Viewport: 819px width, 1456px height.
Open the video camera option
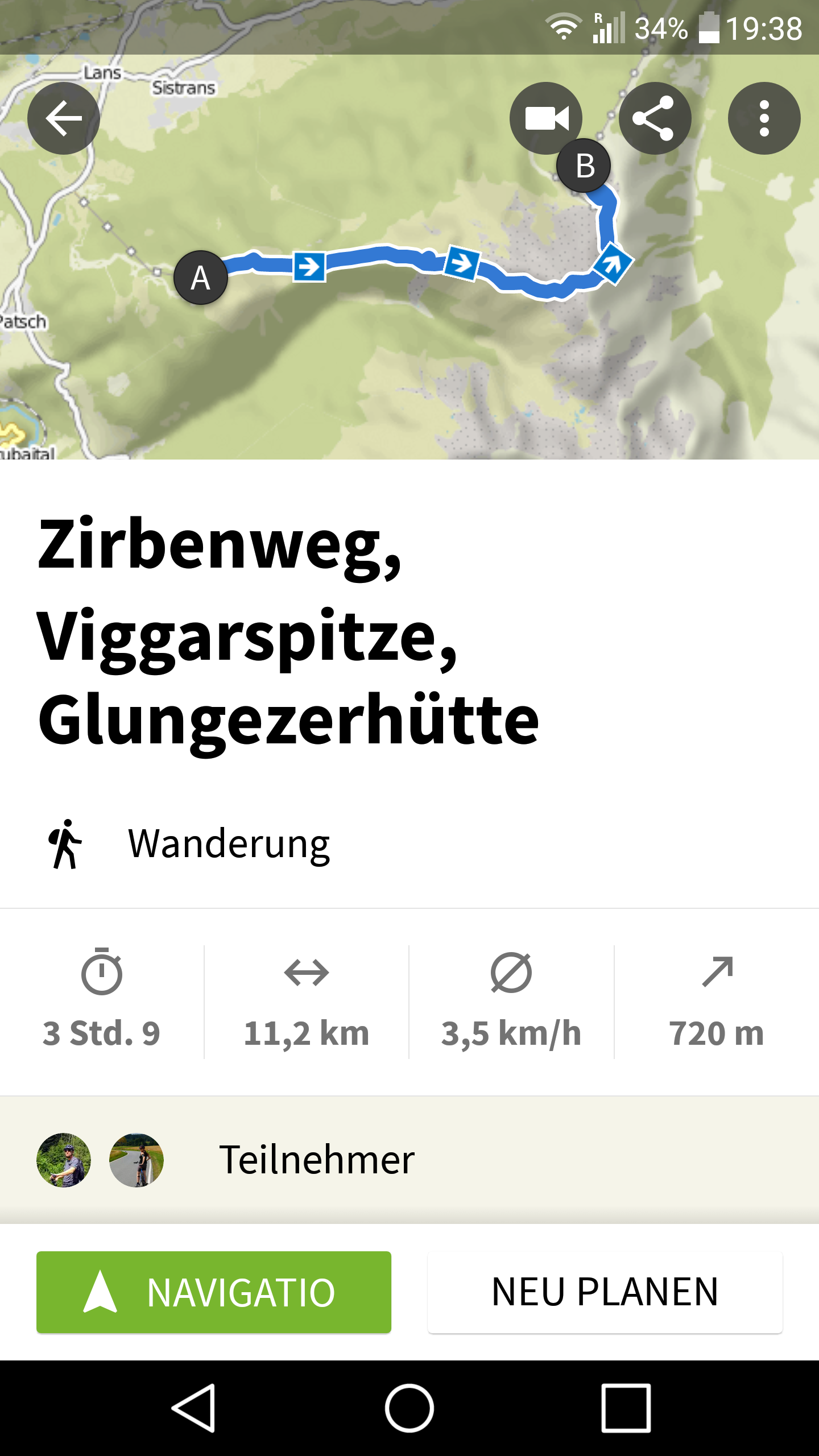pyautogui.click(x=545, y=117)
